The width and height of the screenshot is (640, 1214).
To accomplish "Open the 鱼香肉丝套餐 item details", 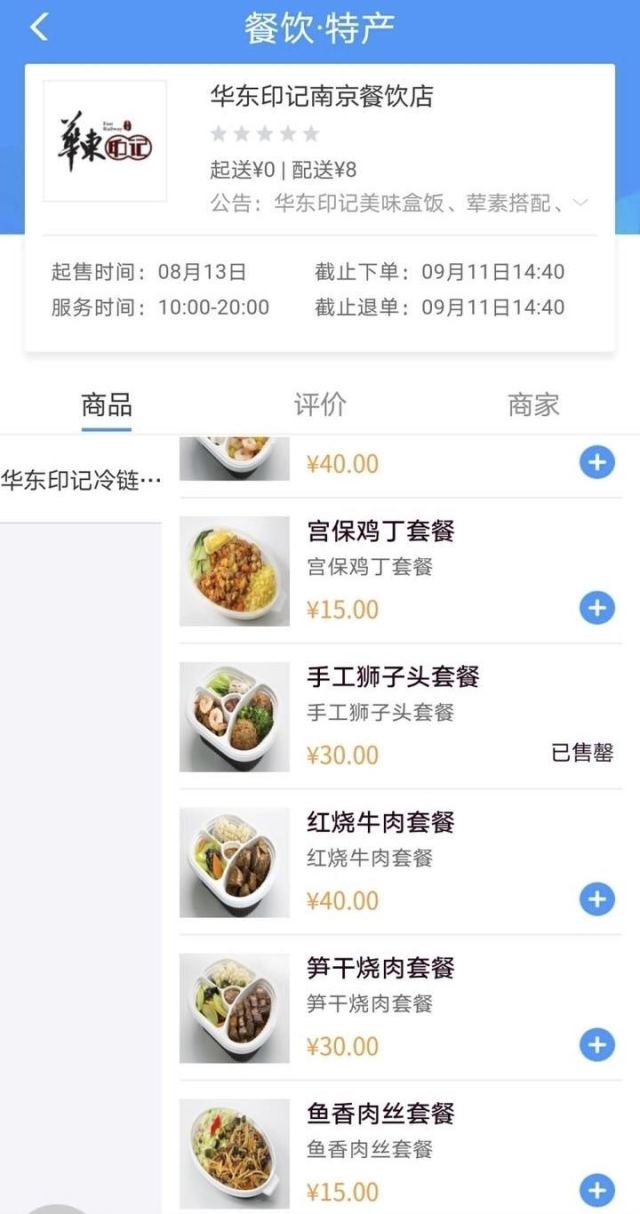I will pos(380,1114).
